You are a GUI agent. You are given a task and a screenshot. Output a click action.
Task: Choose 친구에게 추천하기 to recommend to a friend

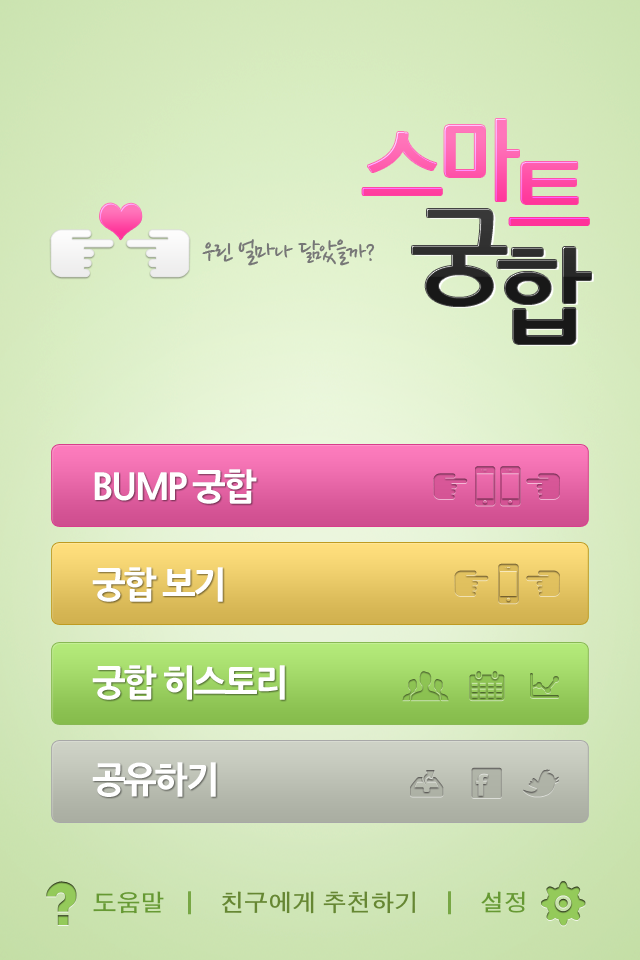(x=319, y=902)
